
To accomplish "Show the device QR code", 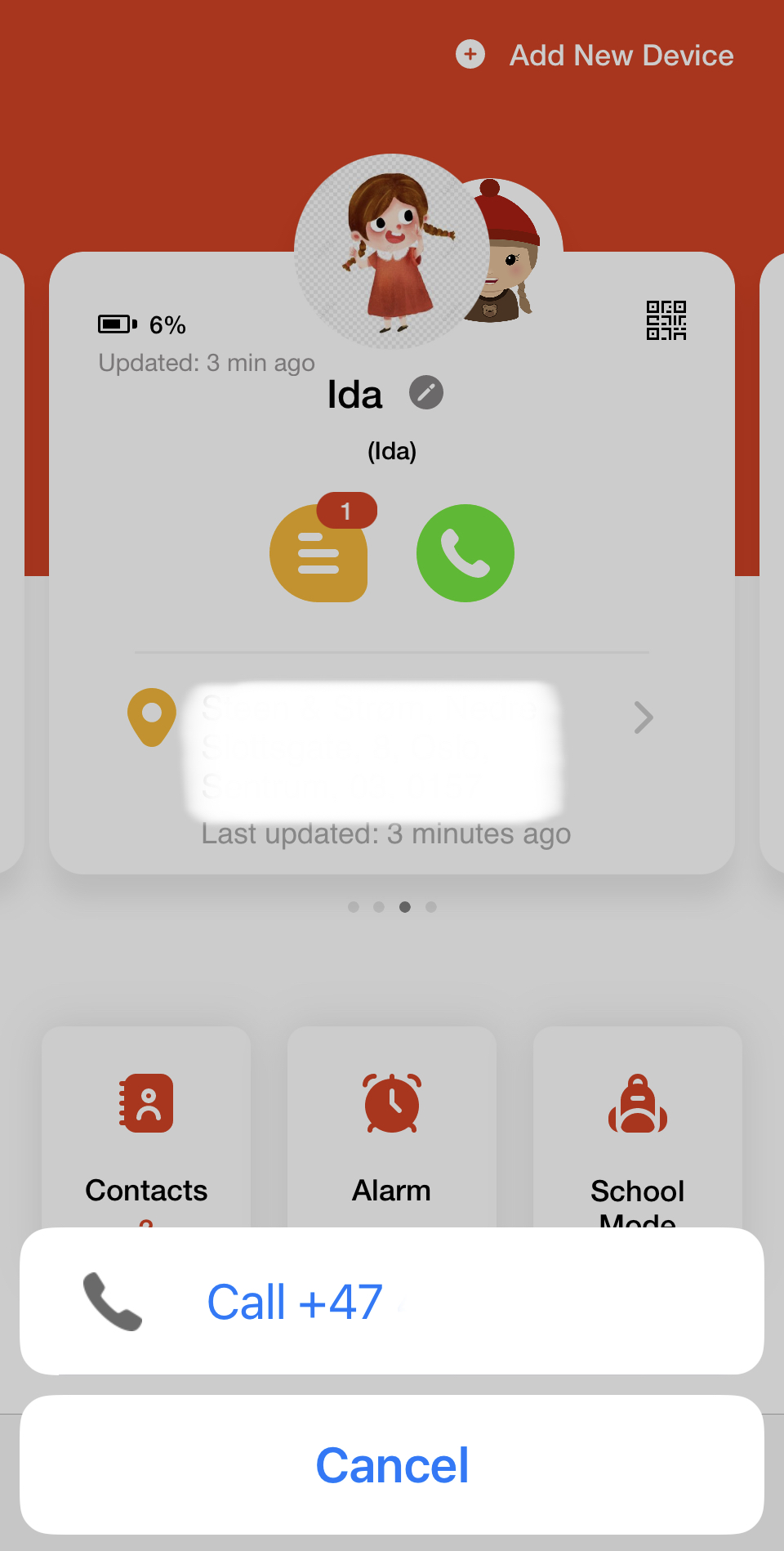I will 666,320.
